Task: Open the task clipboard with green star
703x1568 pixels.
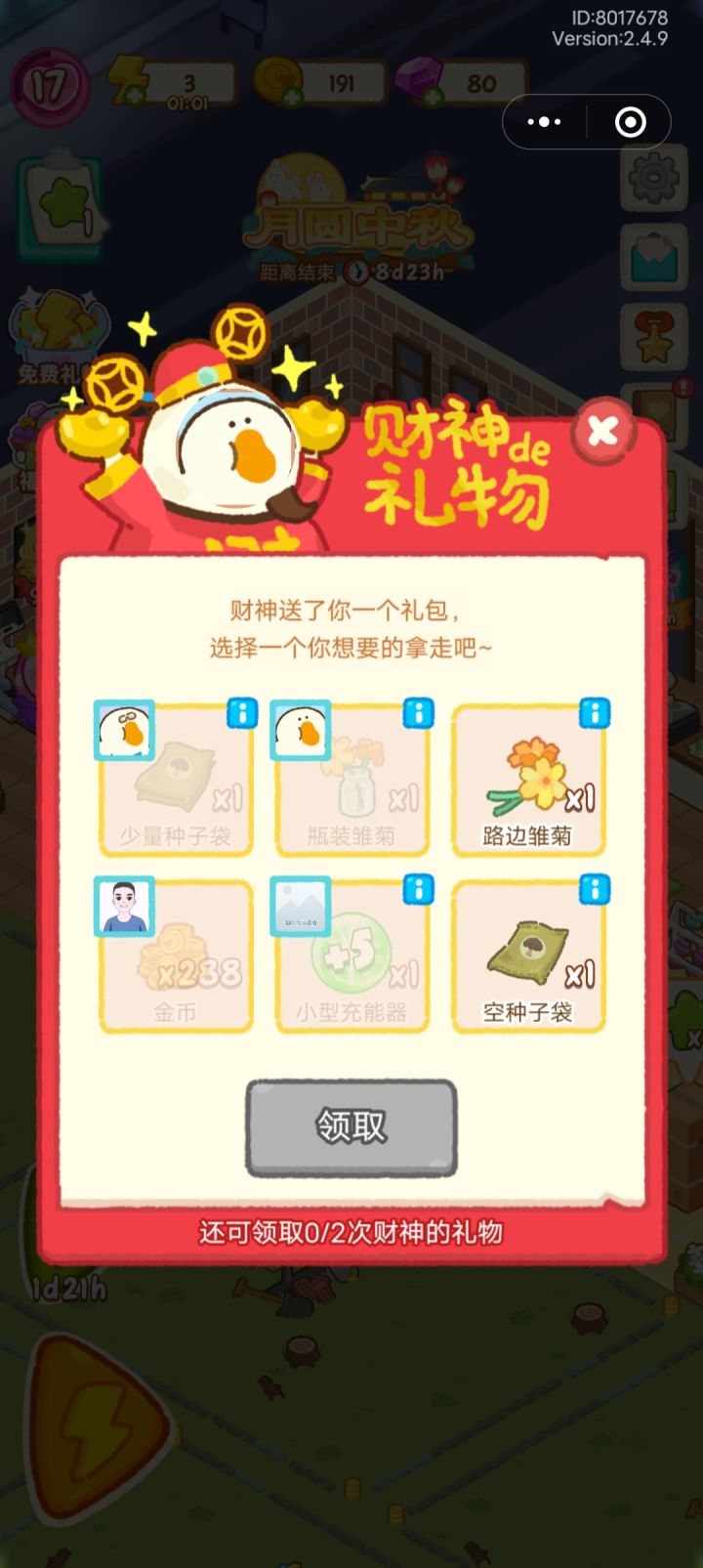Action: (x=59, y=207)
